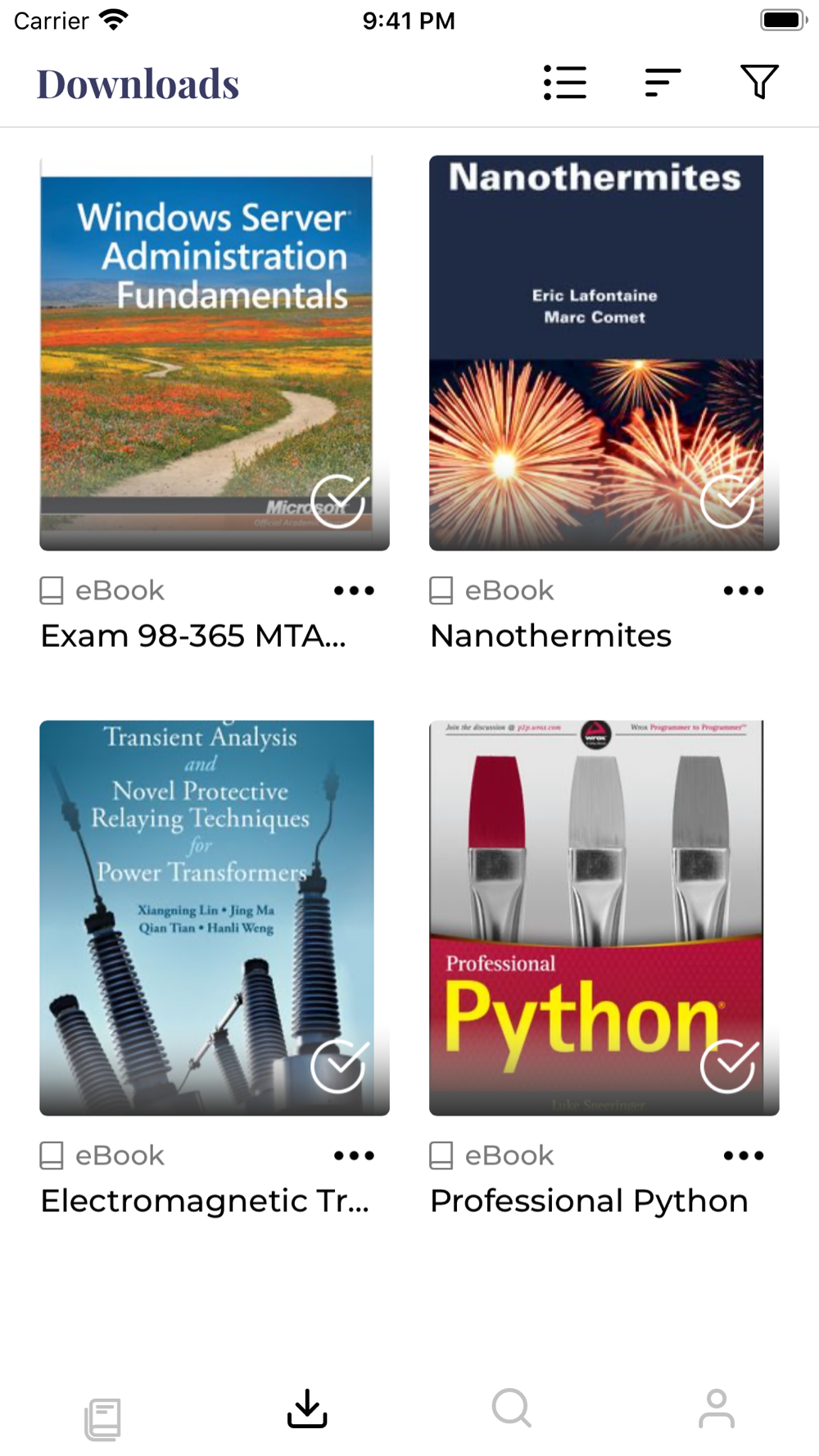Open the sort options
819x1456 pixels.
click(x=663, y=83)
